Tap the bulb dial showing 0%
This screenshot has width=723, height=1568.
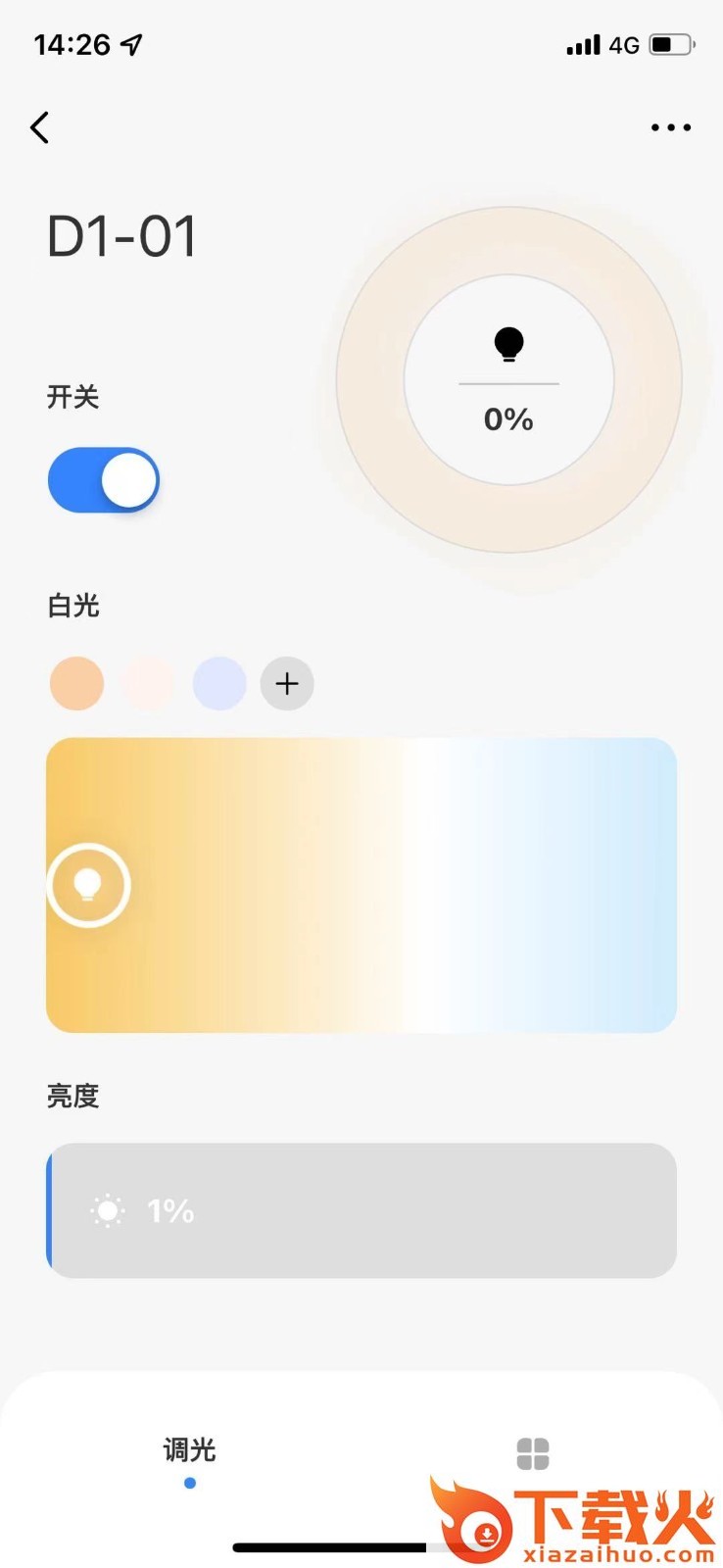pyautogui.click(x=508, y=379)
